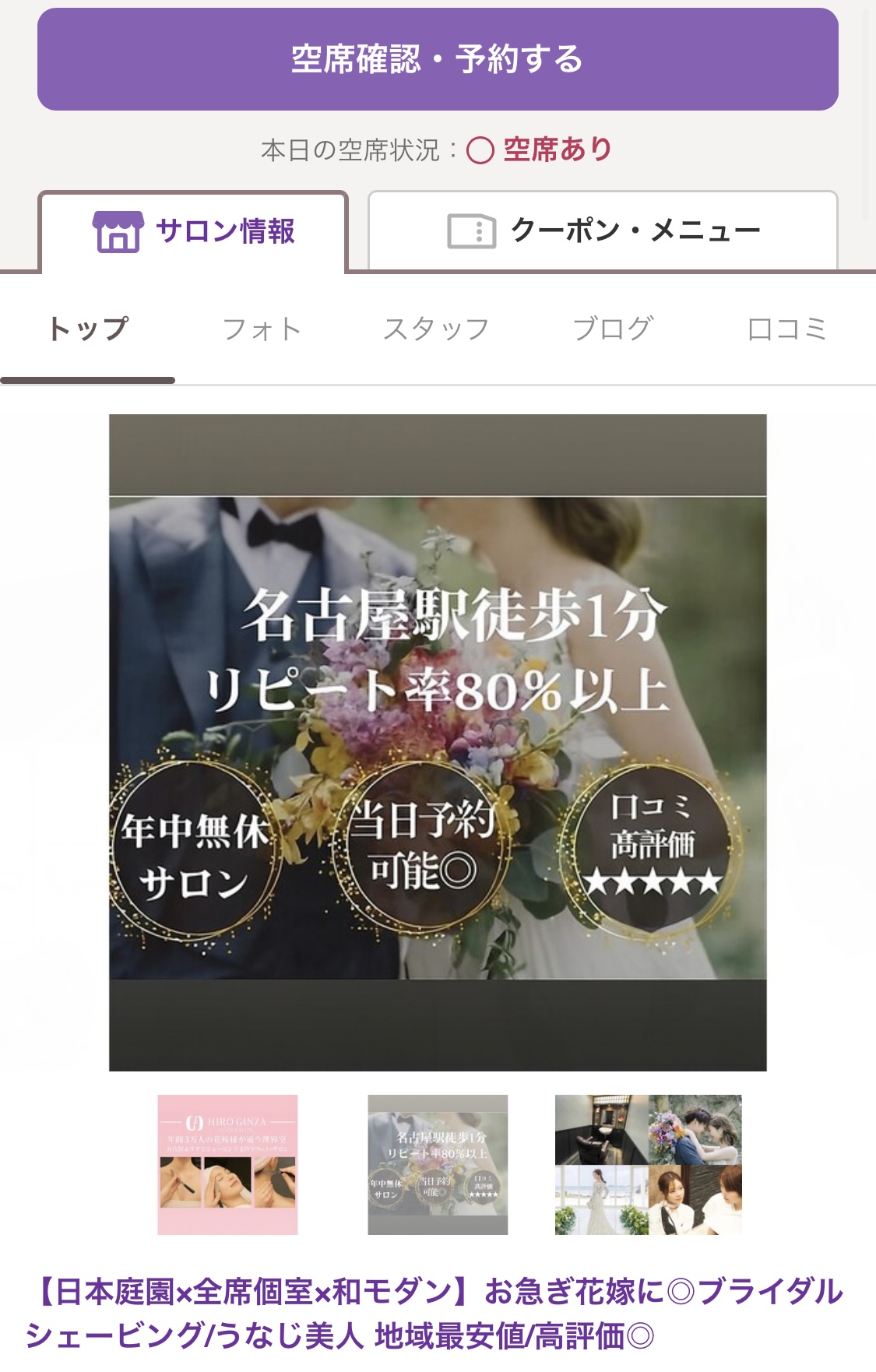Open the フォト sub-tab
The image size is (876, 1372).
(x=262, y=329)
